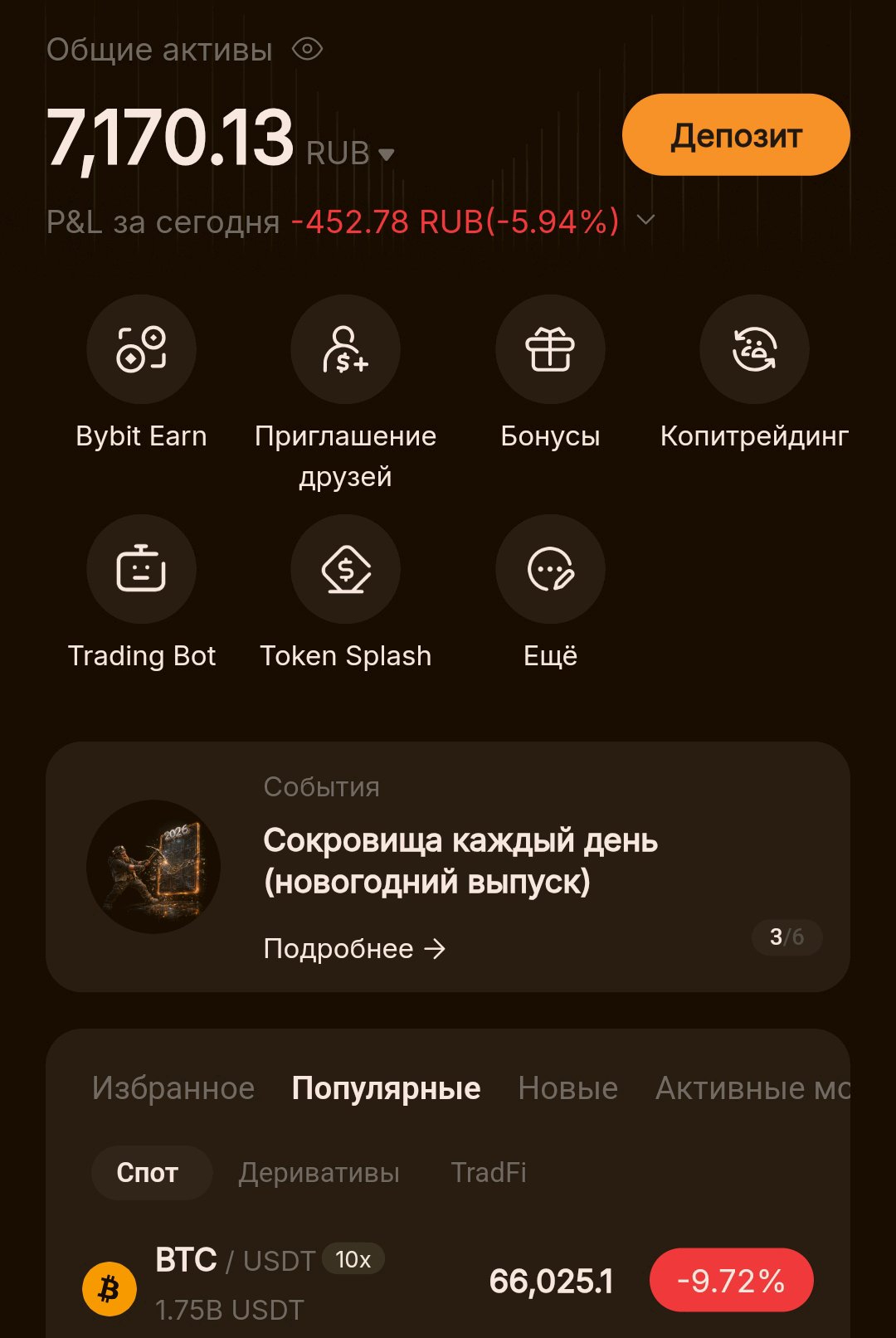Open the Сокровища каждый день event card
Image resolution: width=896 pixels, height=1338 pixels.
[x=448, y=867]
